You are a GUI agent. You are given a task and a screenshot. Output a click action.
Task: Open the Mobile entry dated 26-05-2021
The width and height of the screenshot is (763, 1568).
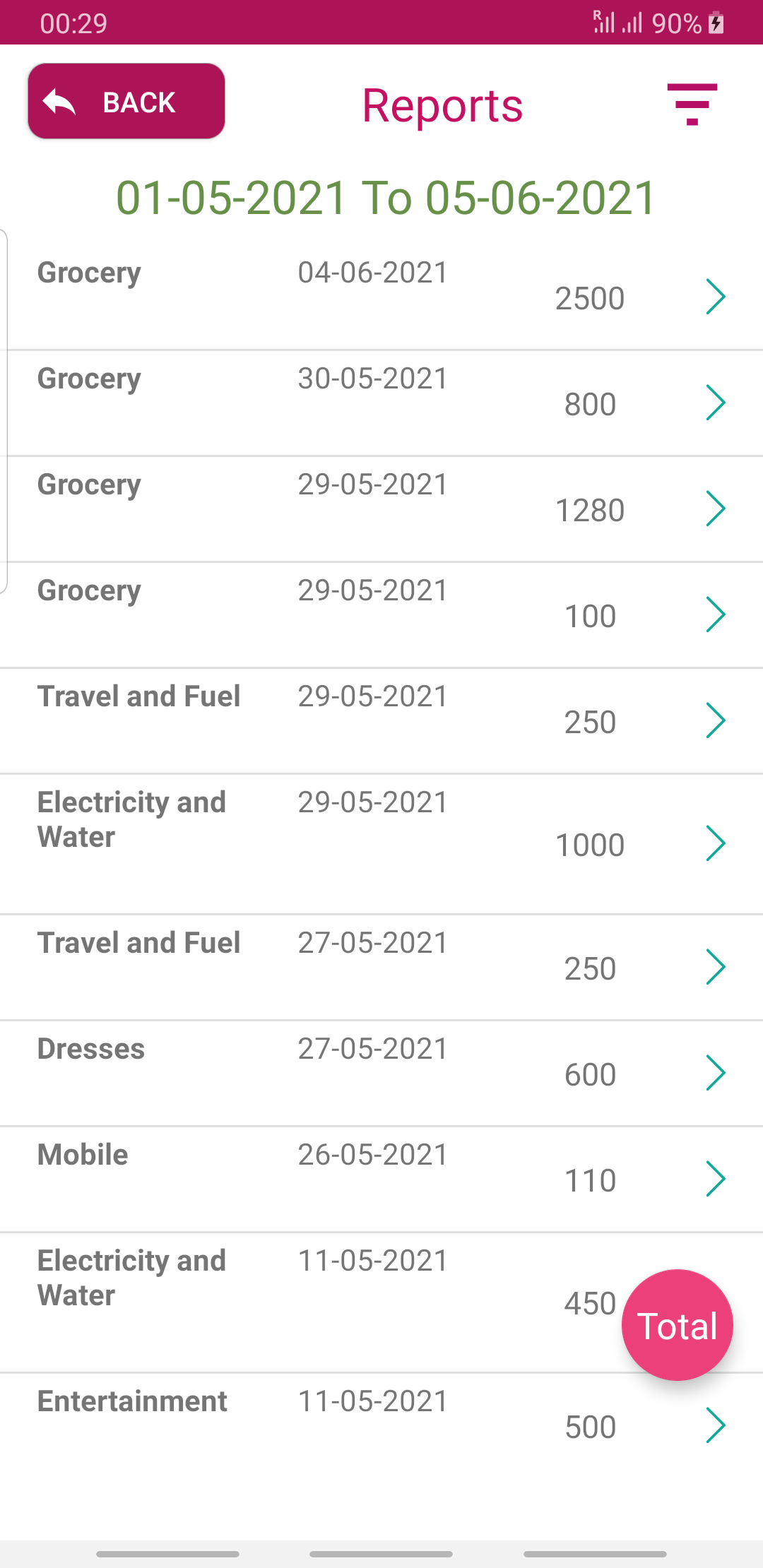381,1180
